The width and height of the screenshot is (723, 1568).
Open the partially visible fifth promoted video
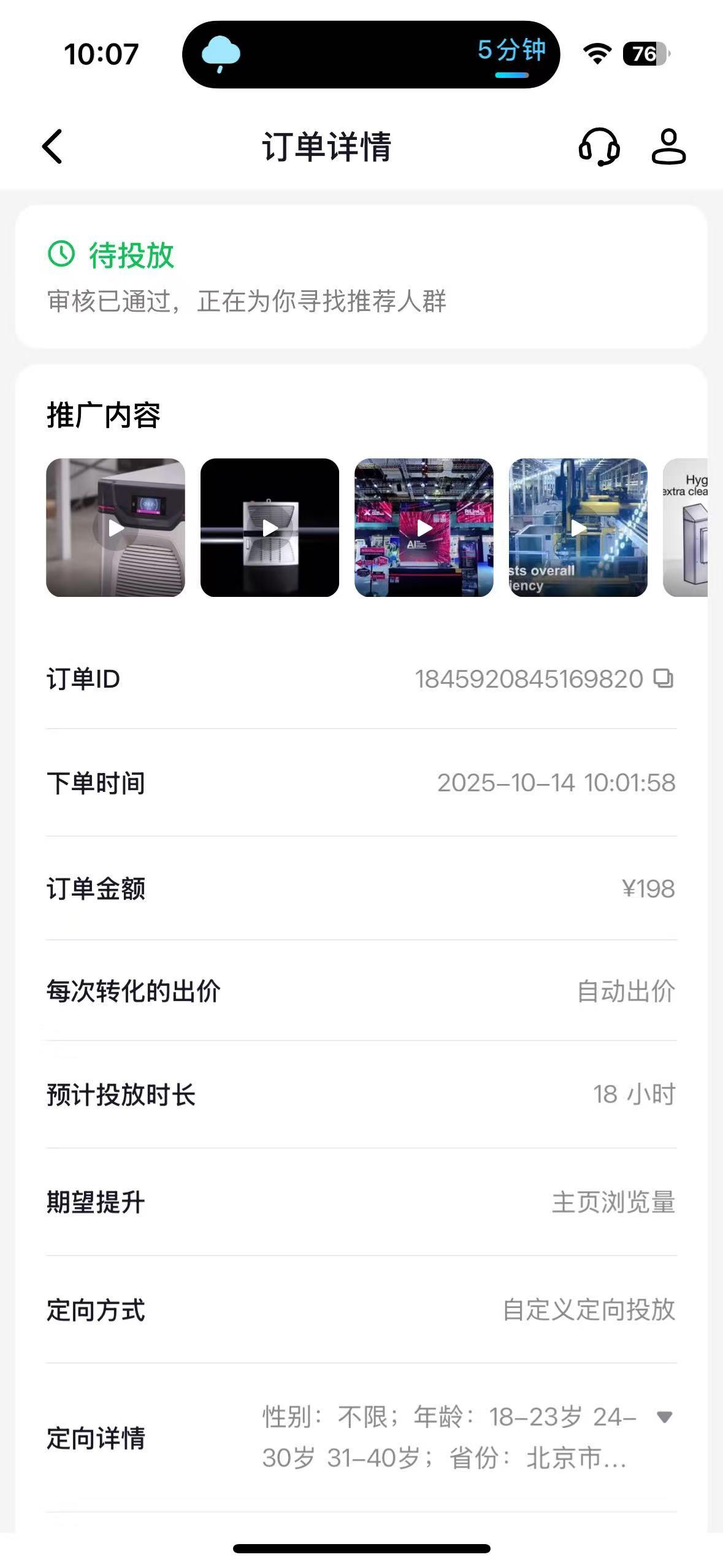687,528
